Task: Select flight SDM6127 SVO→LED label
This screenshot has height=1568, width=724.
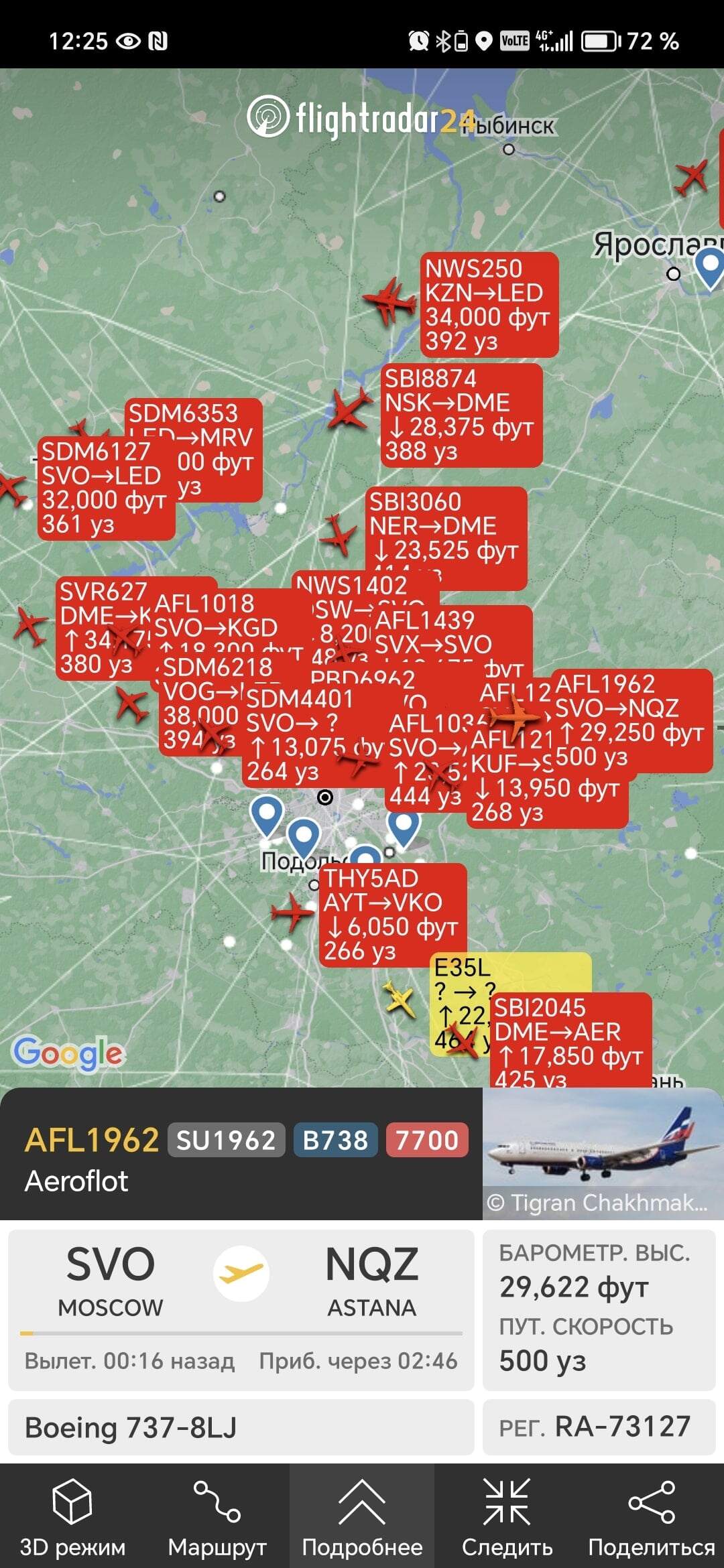Action: tap(106, 488)
